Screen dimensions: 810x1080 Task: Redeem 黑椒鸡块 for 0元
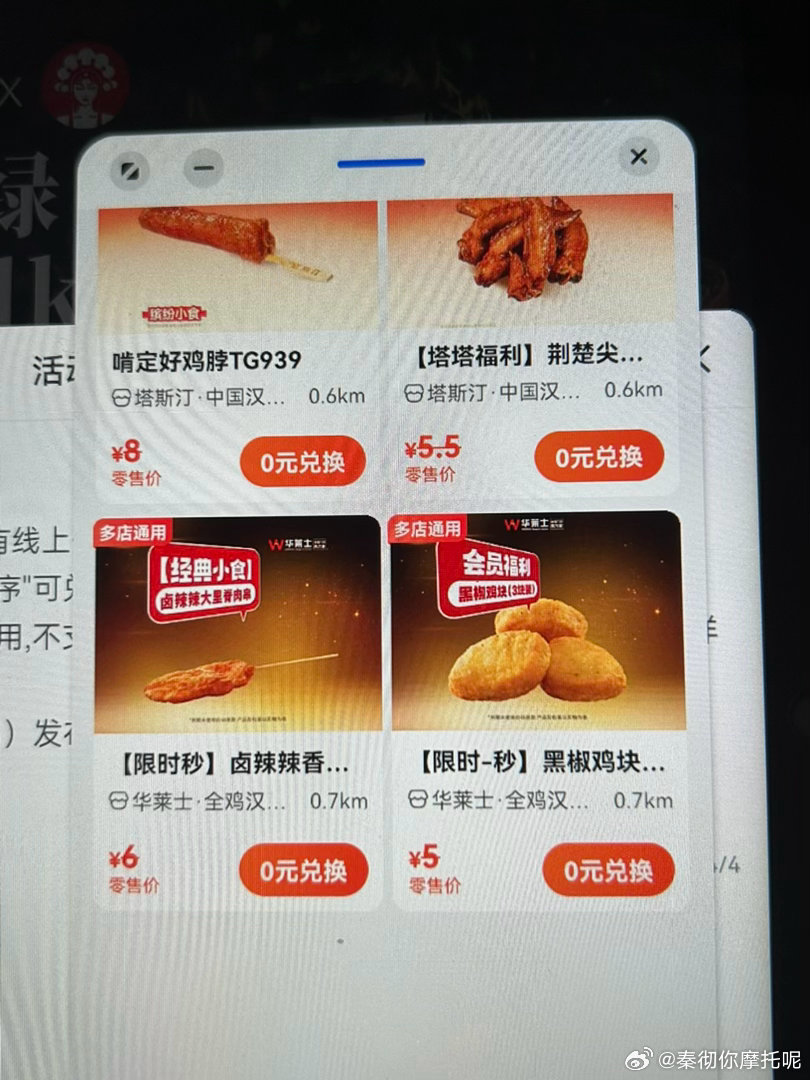pyautogui.click(x=608, y=869)
